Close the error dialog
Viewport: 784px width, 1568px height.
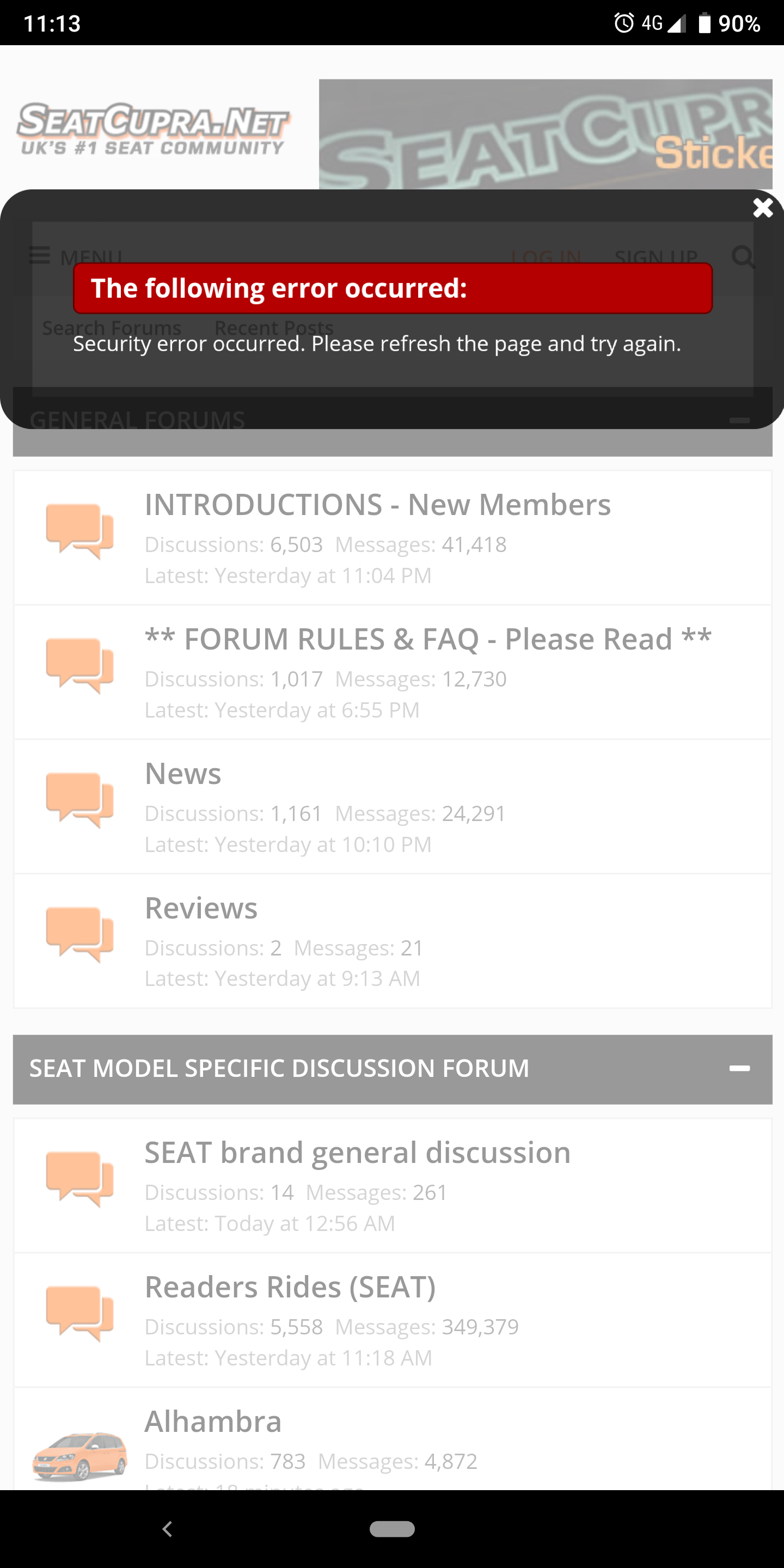point(762,208)
